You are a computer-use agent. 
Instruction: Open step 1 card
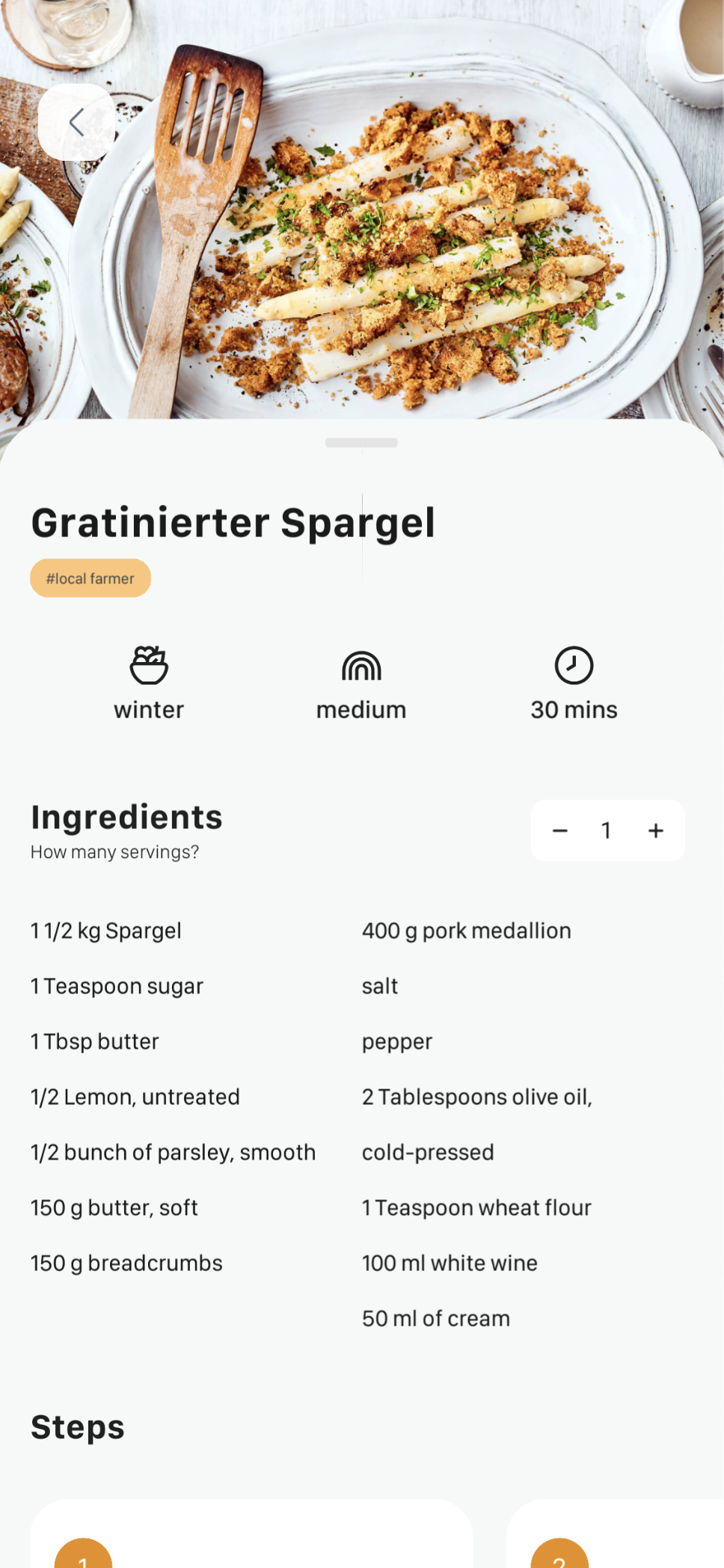[x=251, y=1537]
